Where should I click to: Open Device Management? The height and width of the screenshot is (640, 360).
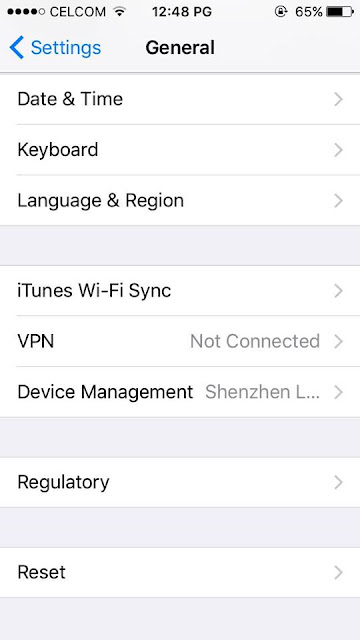[x=180, y=392]
